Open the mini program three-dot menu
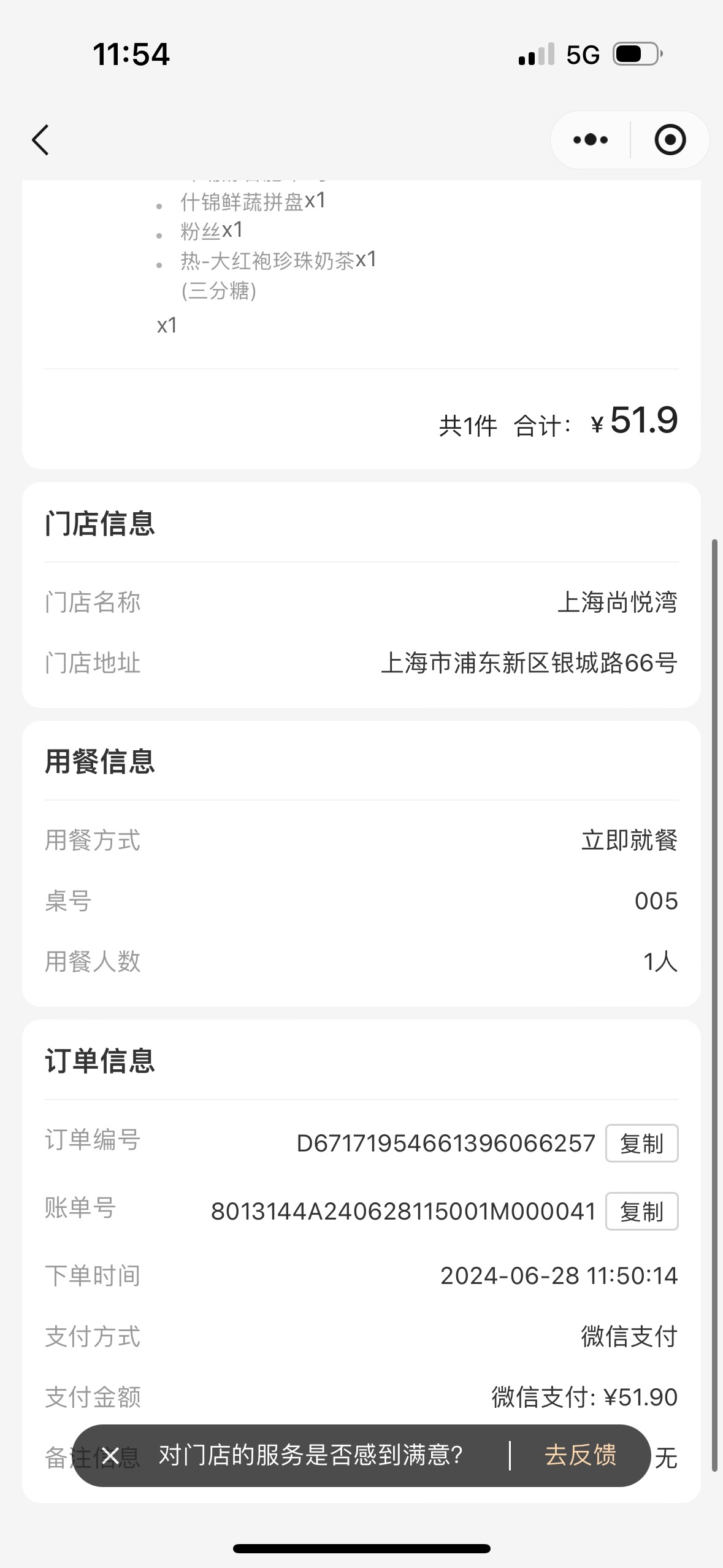Viewport: 723px width, 1568px height. coord(590,140)
